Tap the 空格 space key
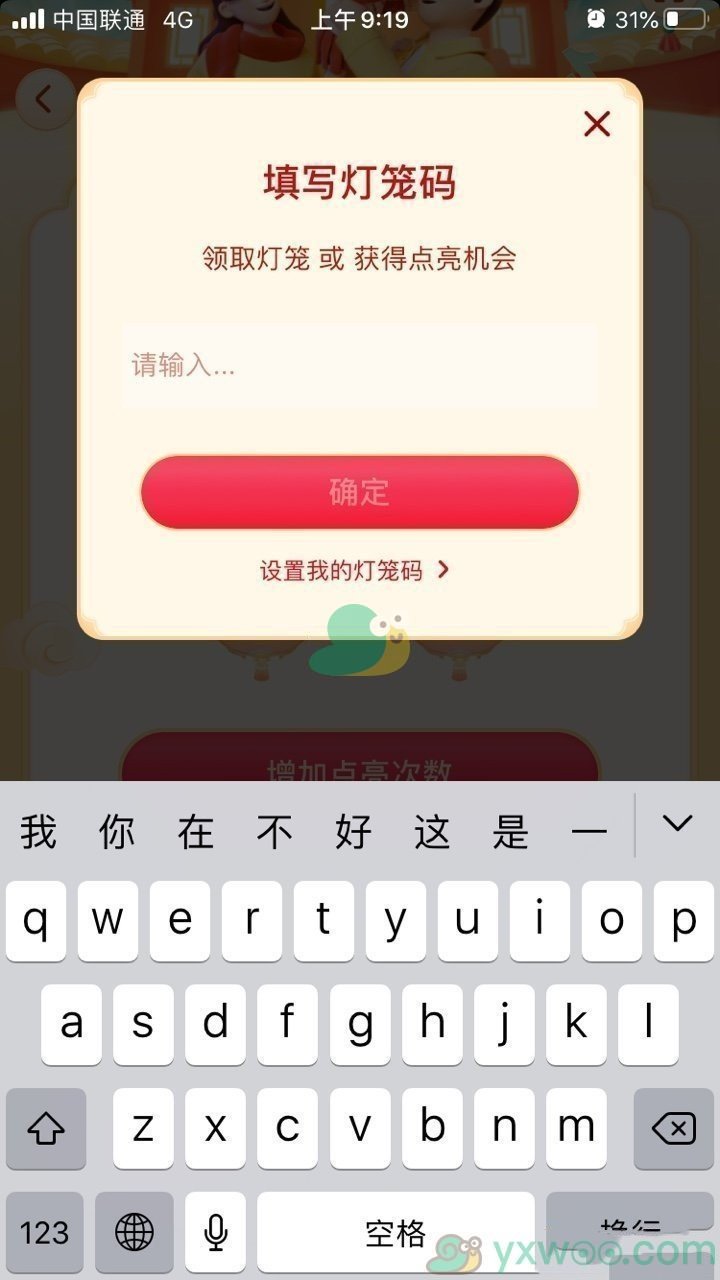This screenshot has width=720, height=1280. pos(395,1232)
